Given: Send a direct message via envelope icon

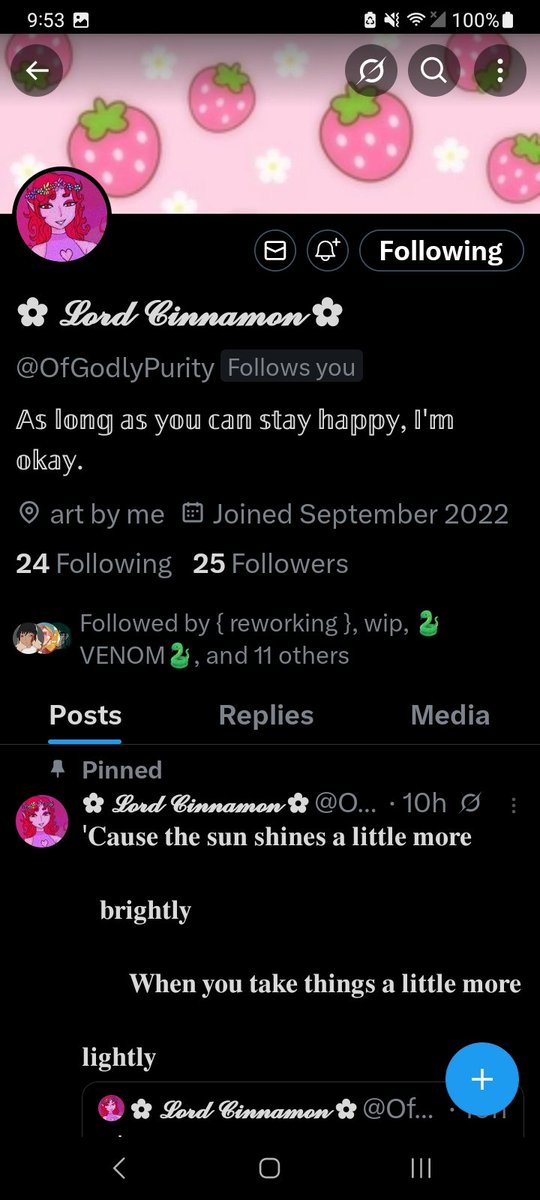Looking at the screenshot, I should click(274, 251).
